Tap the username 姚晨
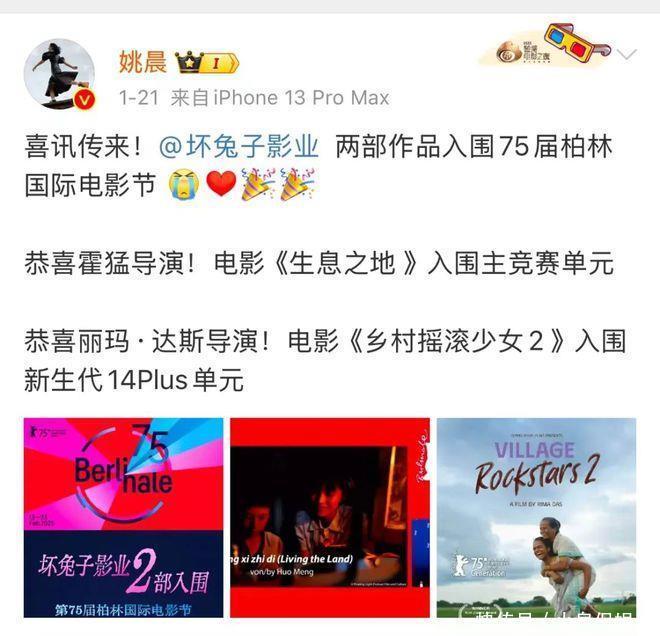The width and height of the screenshot is (660, 636). pyautogui.click(x=144, y=62)
